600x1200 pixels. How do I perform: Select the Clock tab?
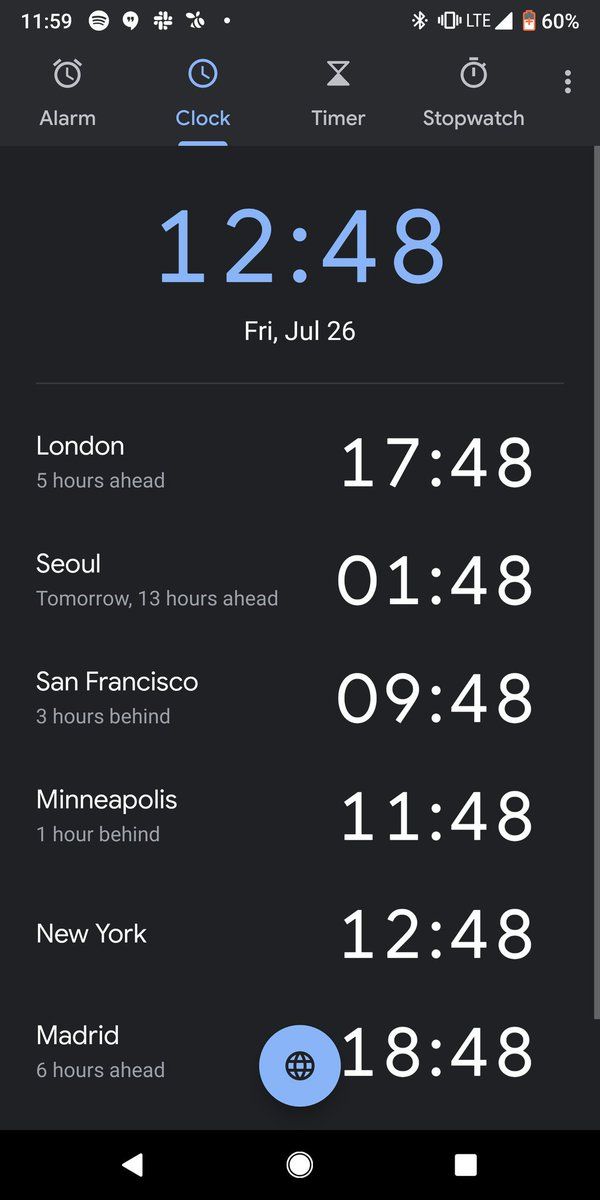click(x=203, y=93)
